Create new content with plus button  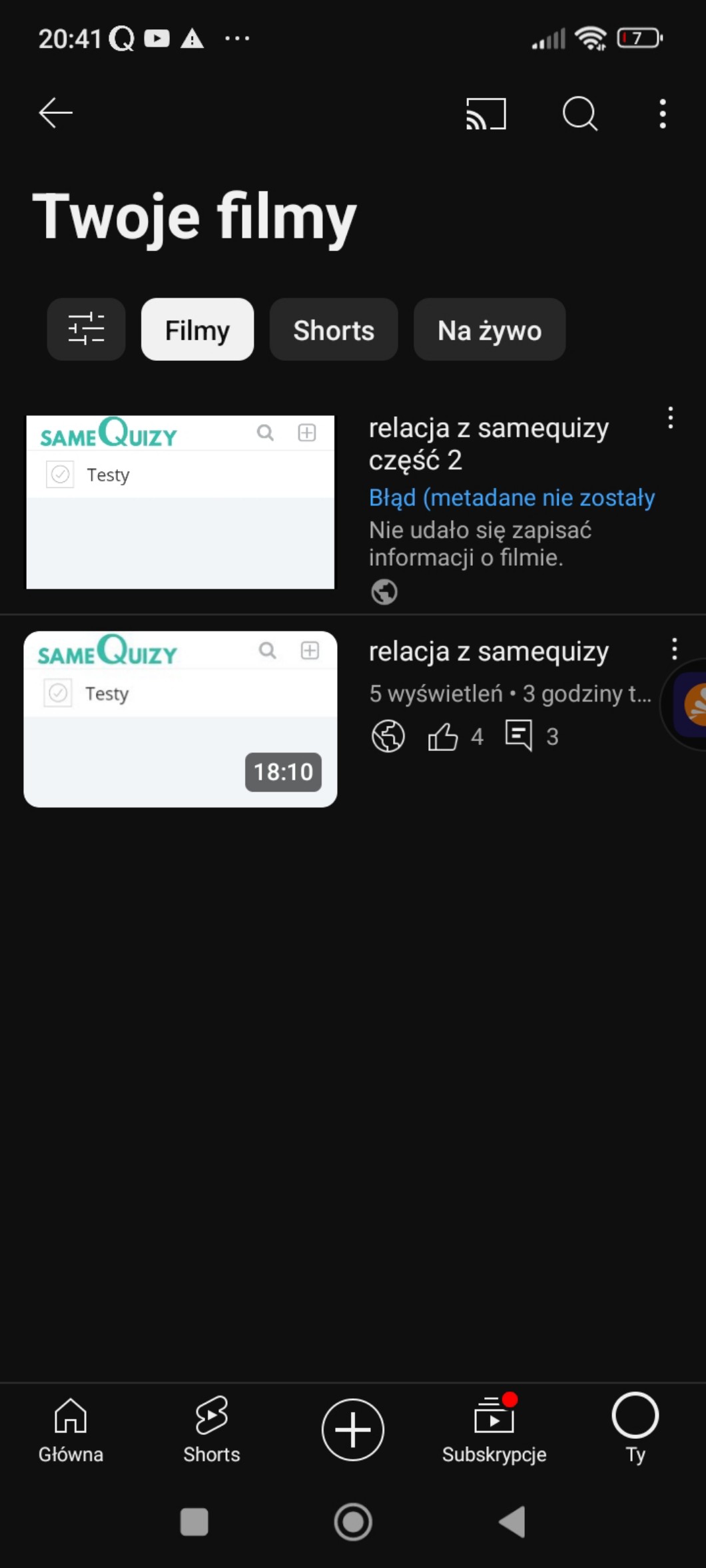(353, 1430)
